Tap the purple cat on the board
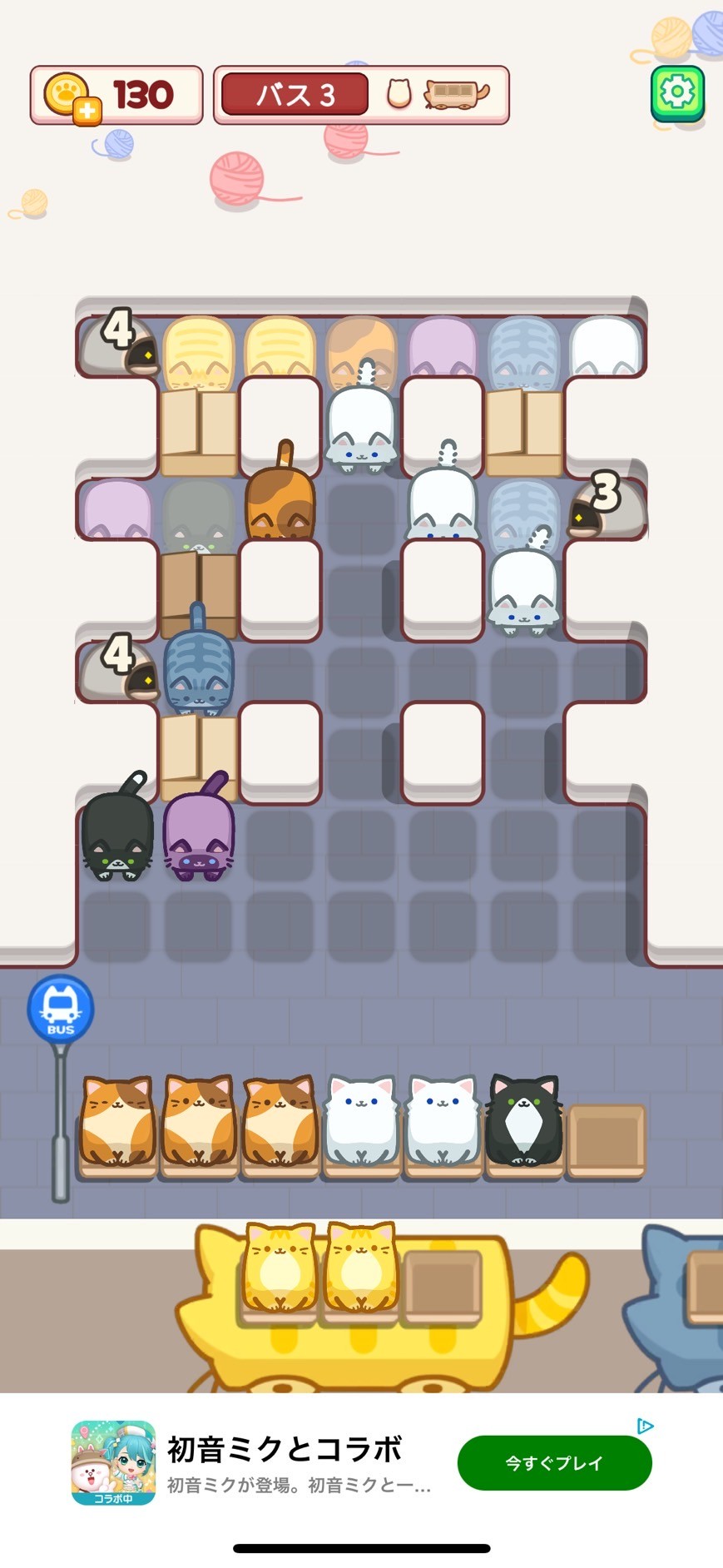Image resolution: width=723 pixels, height=1568 pixels. [198, 826]
